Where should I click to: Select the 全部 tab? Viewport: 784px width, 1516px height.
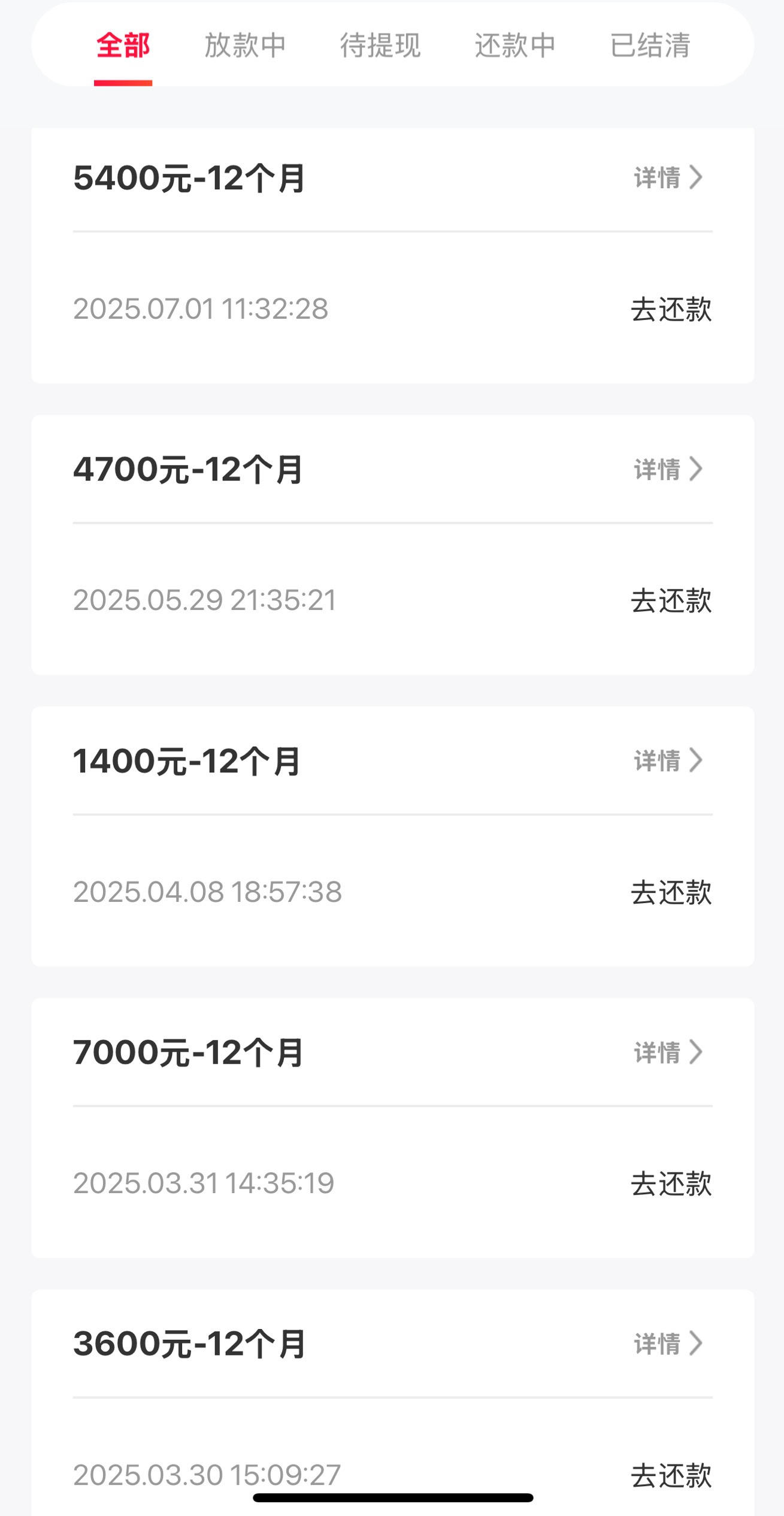point(123,46)
